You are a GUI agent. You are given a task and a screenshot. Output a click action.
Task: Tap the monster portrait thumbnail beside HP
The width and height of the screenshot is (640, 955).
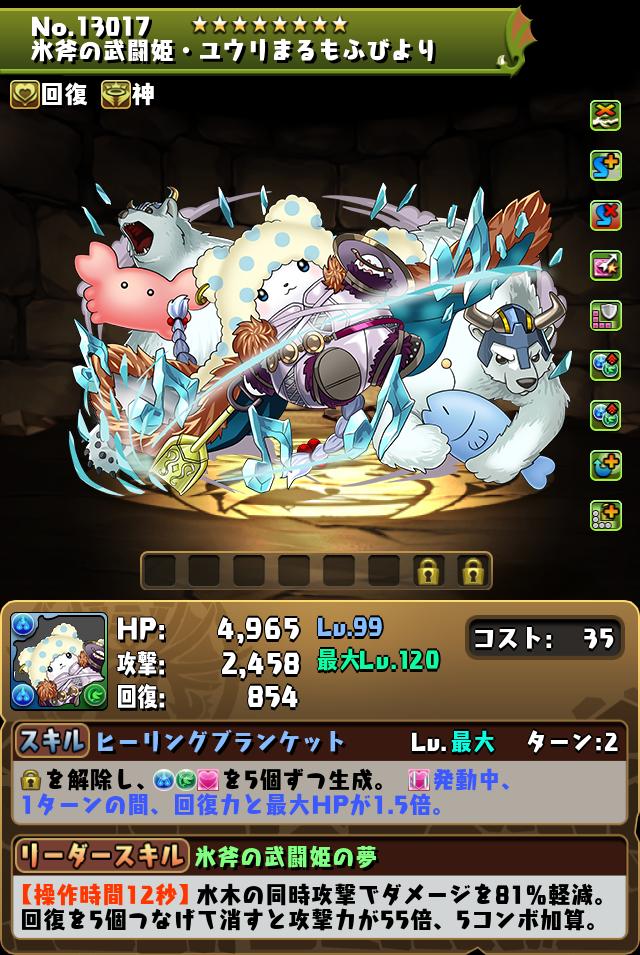pos(58,661)
